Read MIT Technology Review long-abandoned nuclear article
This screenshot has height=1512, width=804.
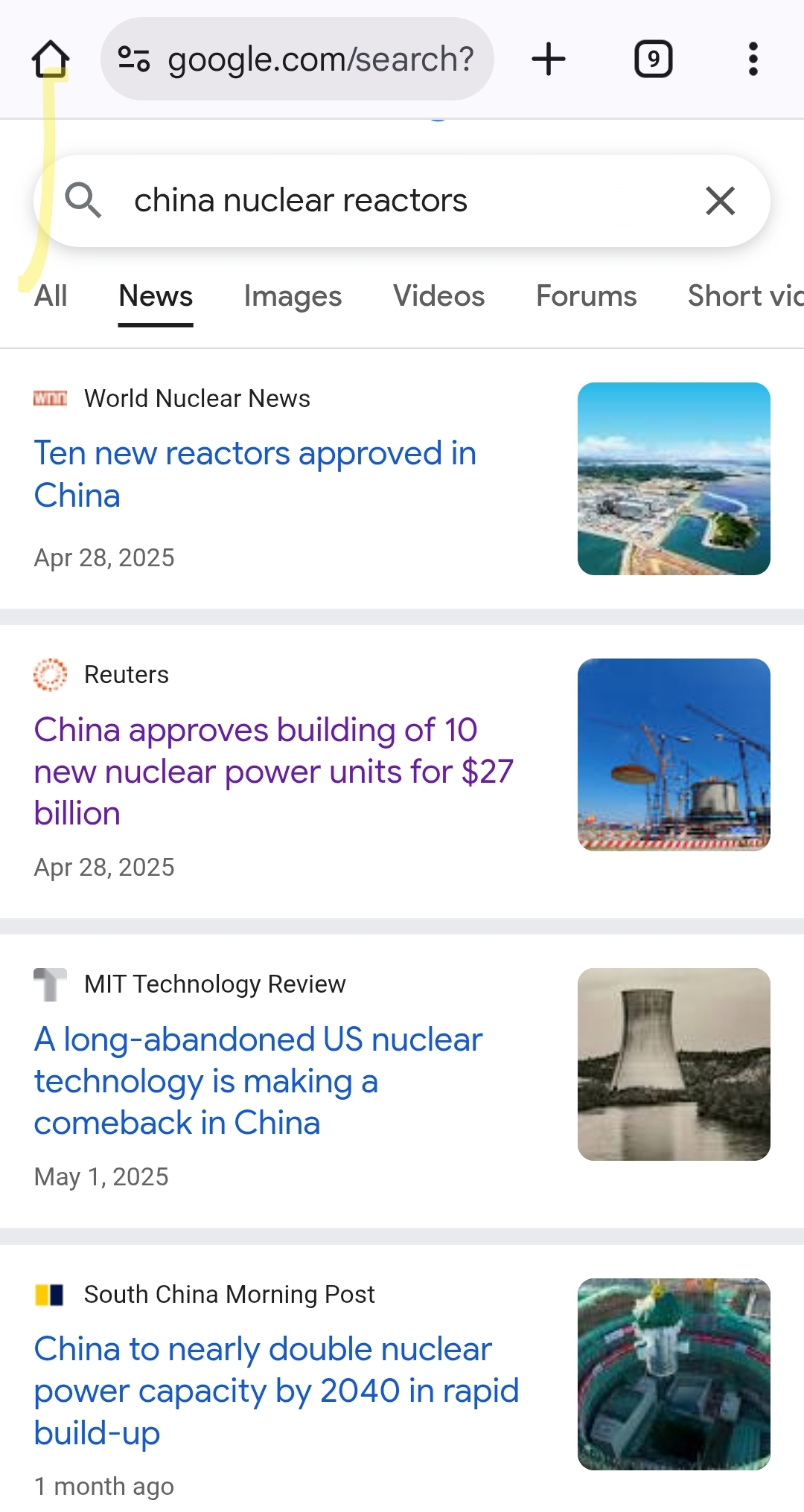[x=258, y=1081]
